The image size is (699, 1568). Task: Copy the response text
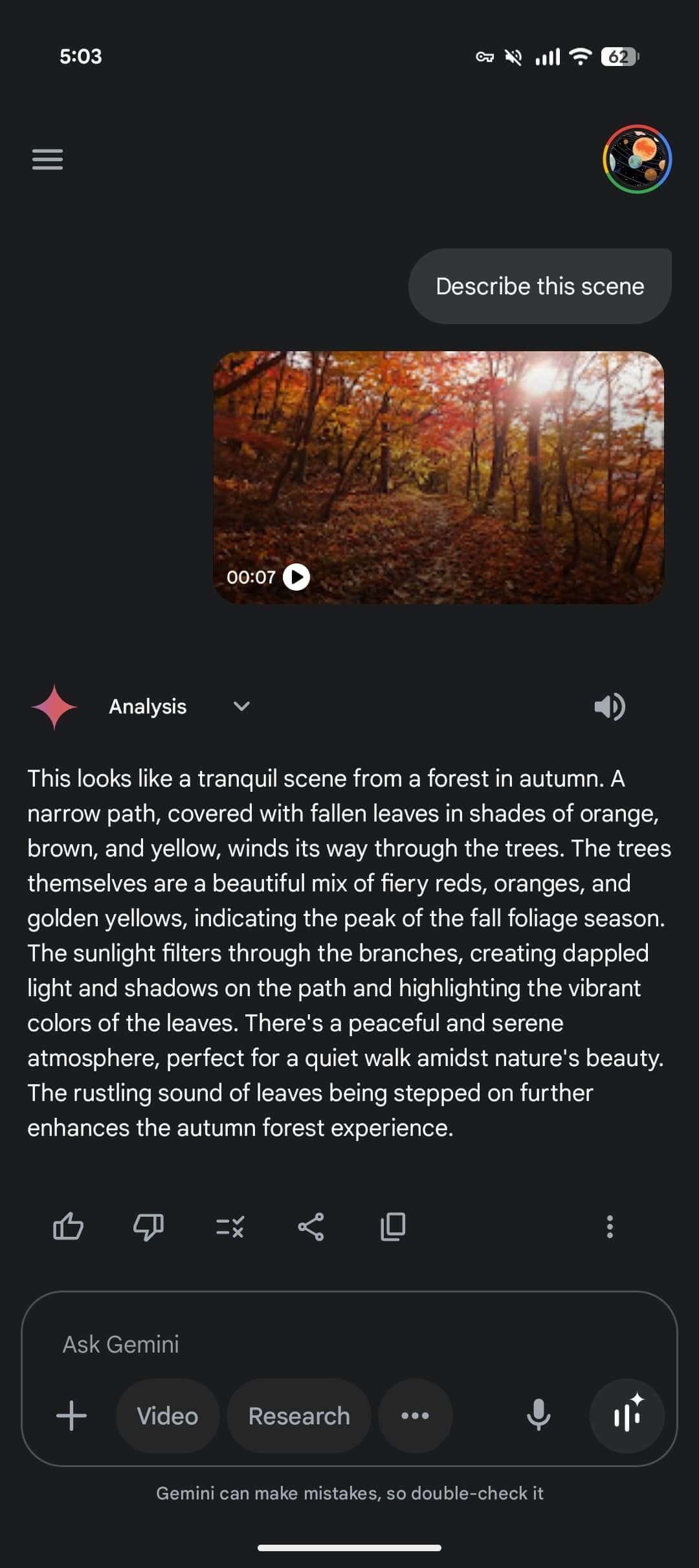click(x=393, y=1226)
